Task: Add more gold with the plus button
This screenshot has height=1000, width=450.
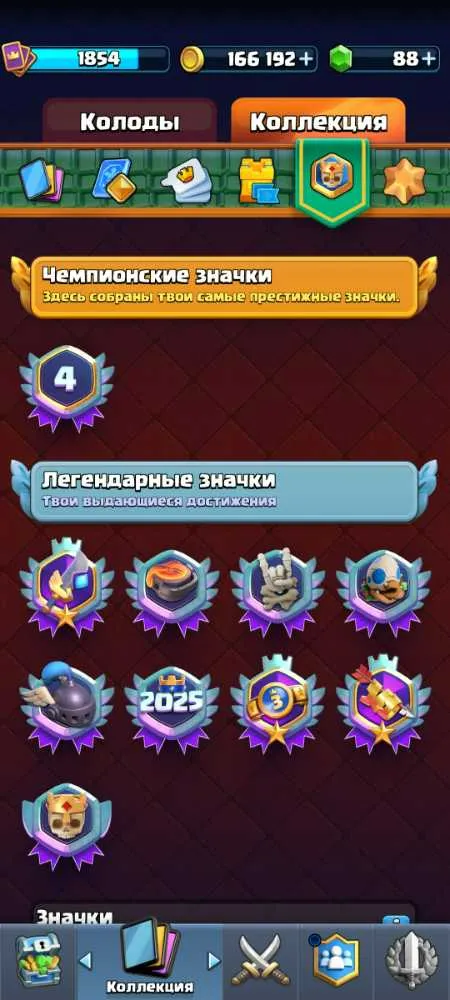Action: 307,59
